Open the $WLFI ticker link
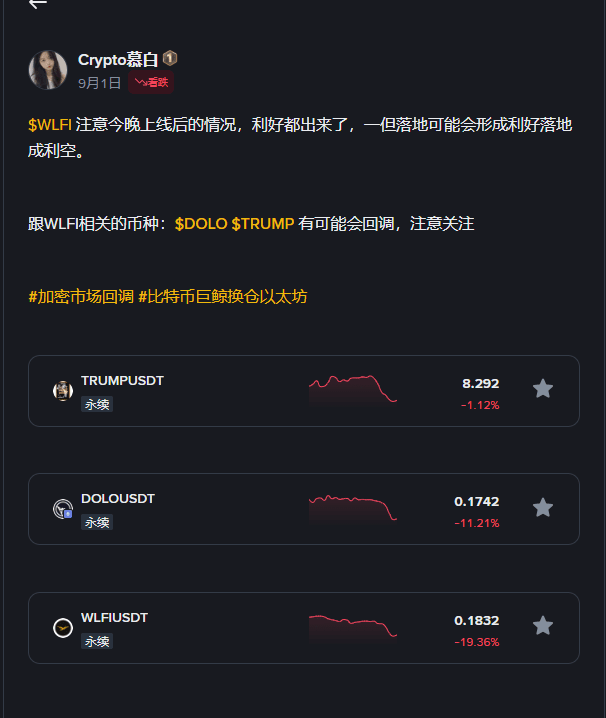This screenshot has height=718, width=606. (x=50, y=125)
